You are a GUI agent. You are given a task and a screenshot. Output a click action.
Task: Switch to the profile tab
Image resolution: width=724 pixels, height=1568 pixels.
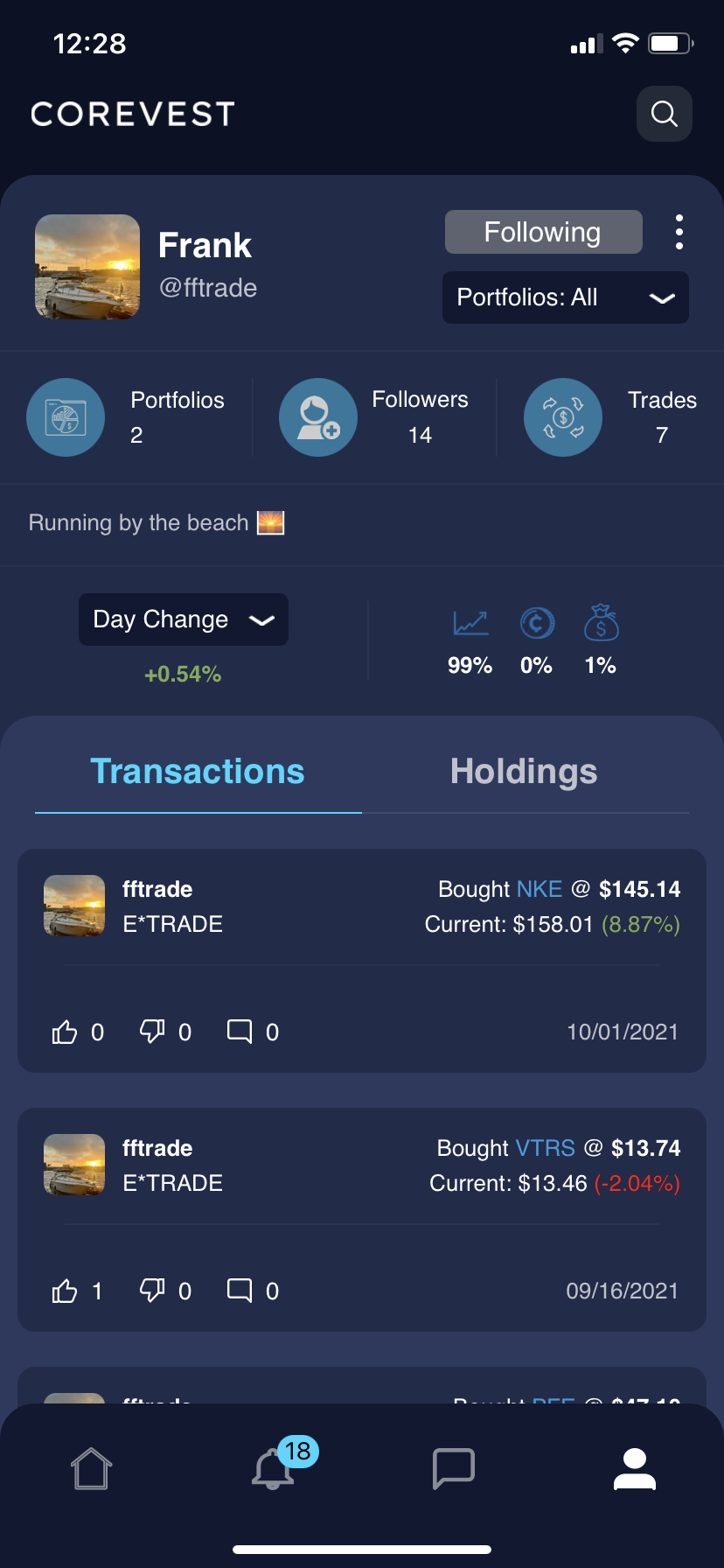[x=635, y=1468]
